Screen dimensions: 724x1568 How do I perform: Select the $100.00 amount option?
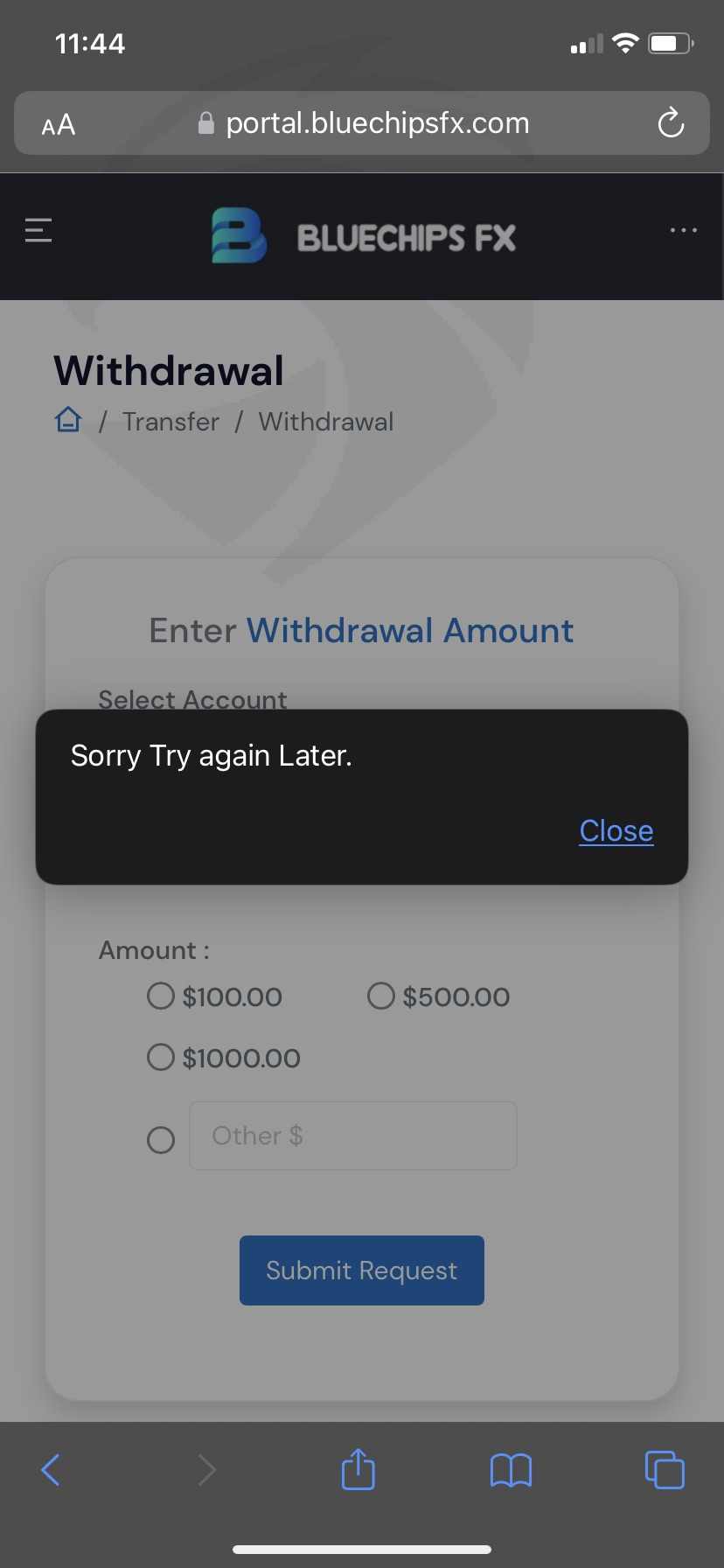pos(161,996)
